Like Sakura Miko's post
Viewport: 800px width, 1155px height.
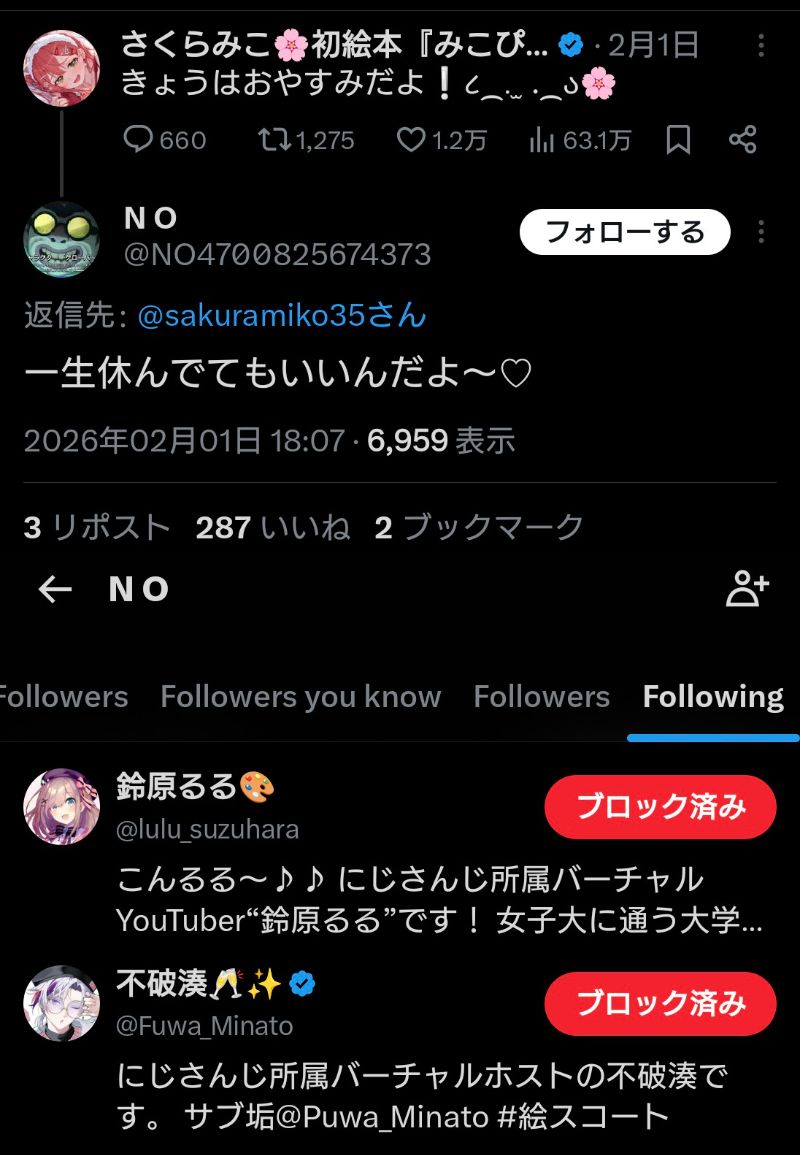pos(412,140)
